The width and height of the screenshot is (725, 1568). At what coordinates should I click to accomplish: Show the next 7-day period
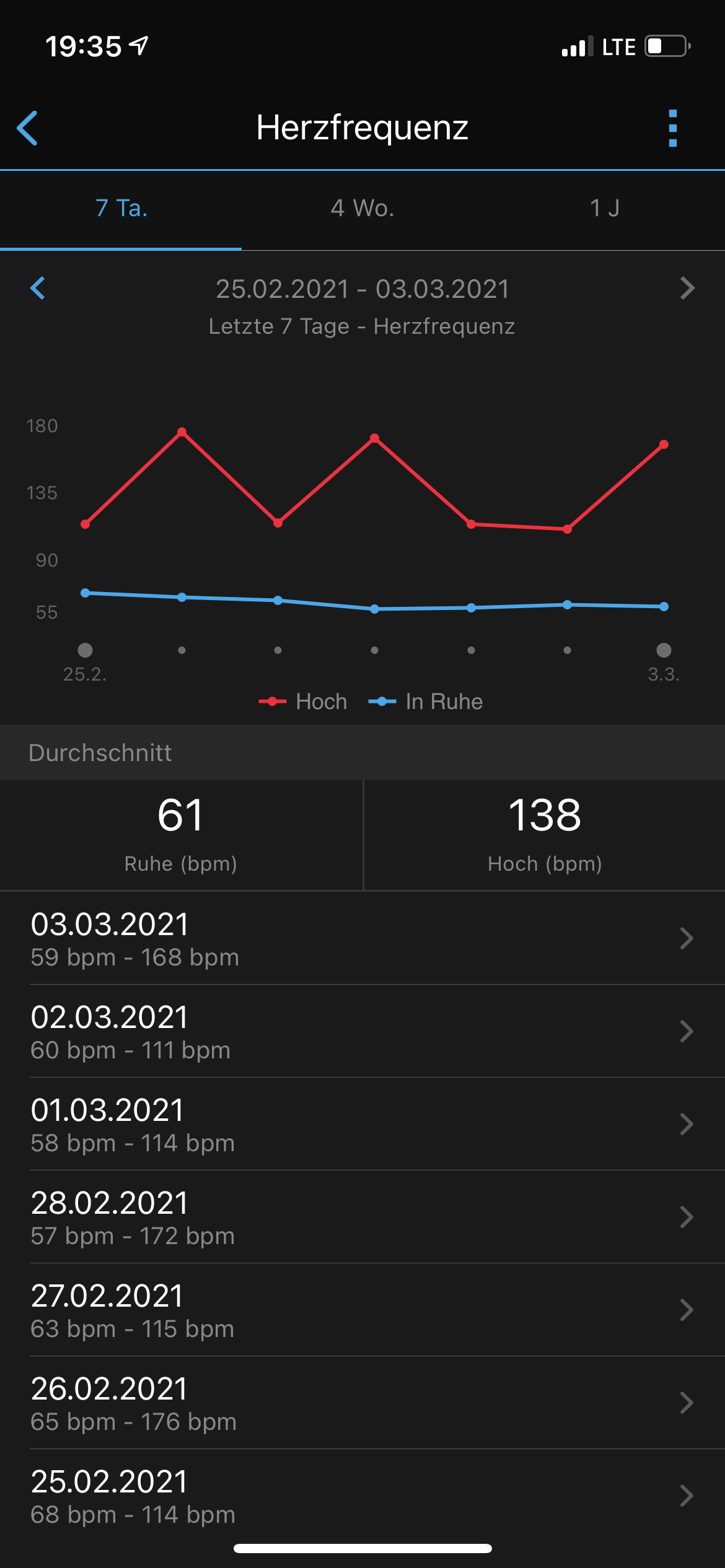coord(687,288)
